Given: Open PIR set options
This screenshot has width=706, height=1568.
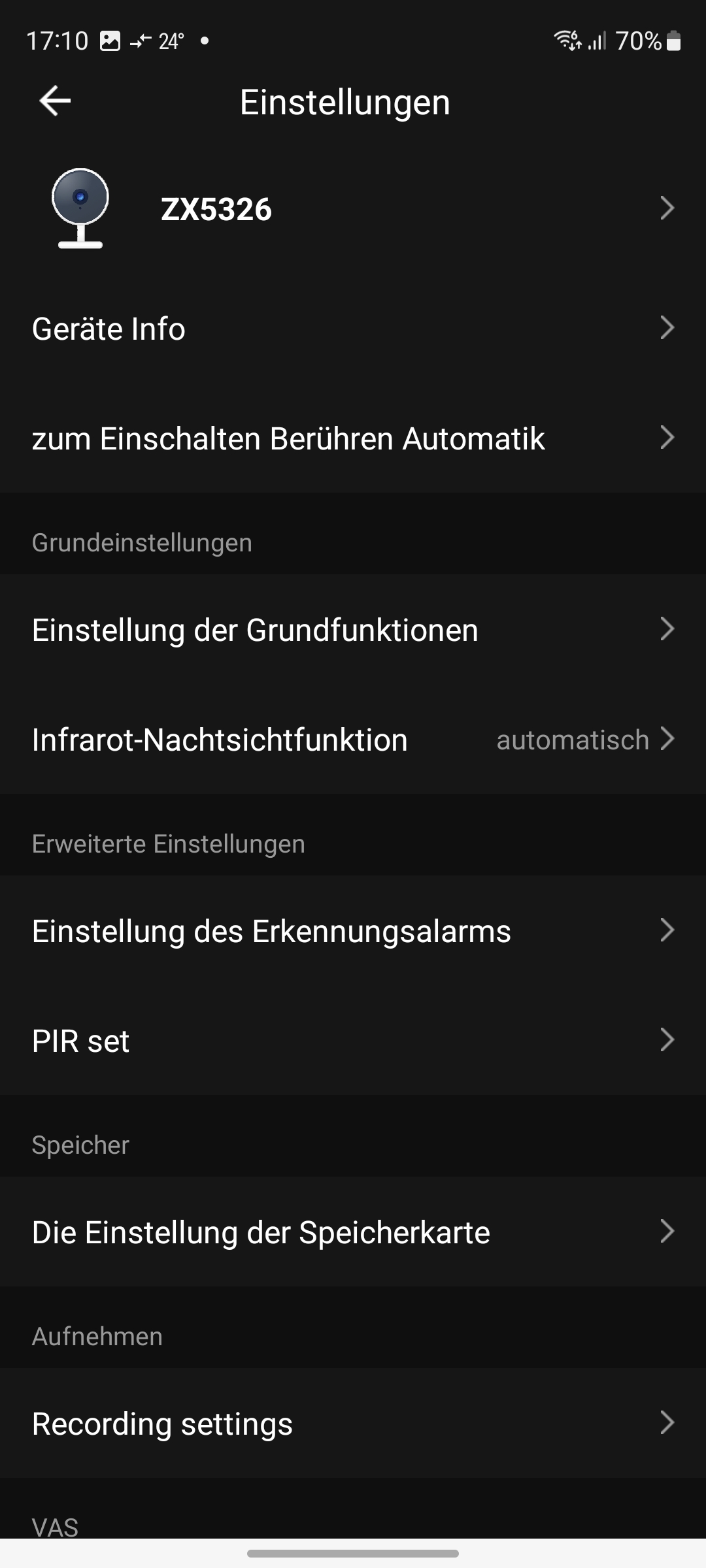Looking at the screenshot, I should [x=353, y=1041].
